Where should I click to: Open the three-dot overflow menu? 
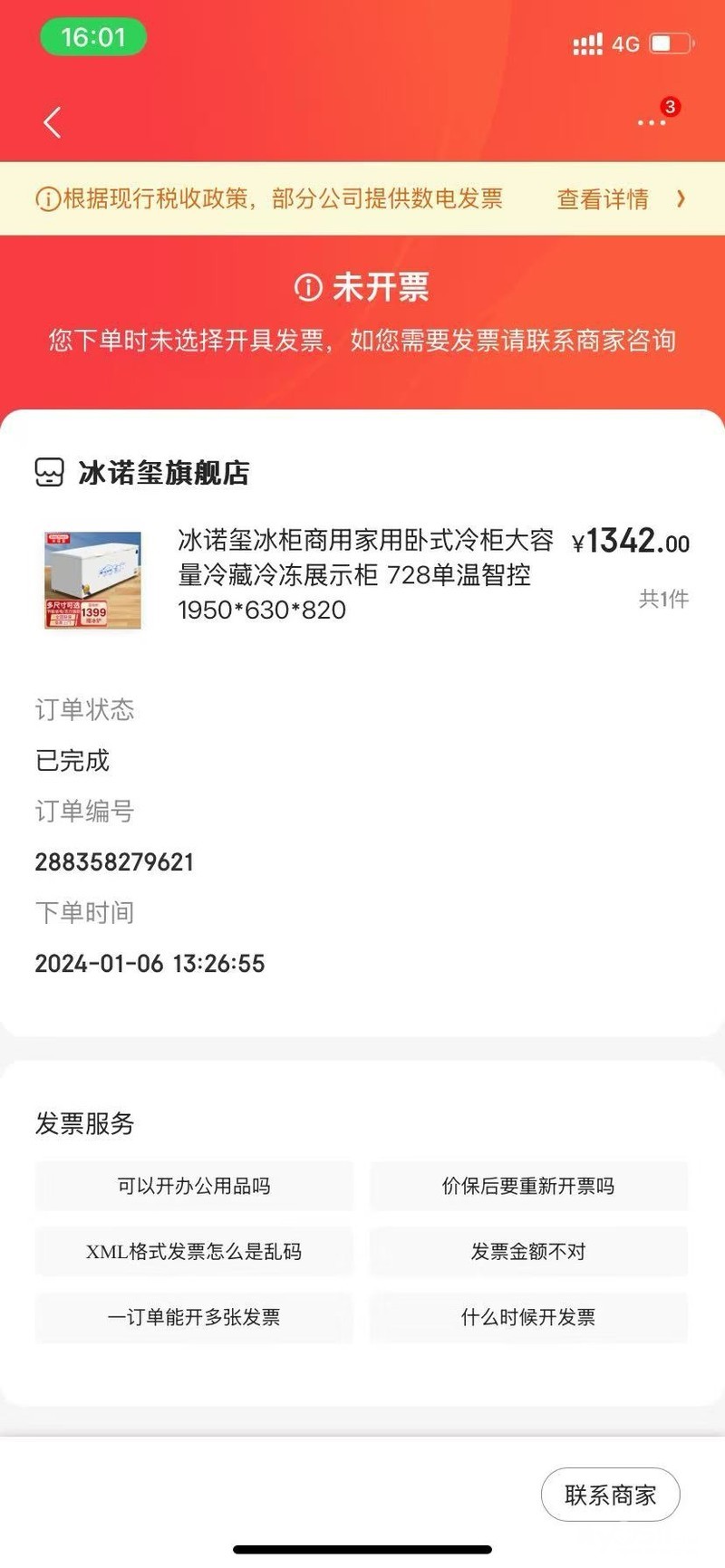(x=652, y=121)
